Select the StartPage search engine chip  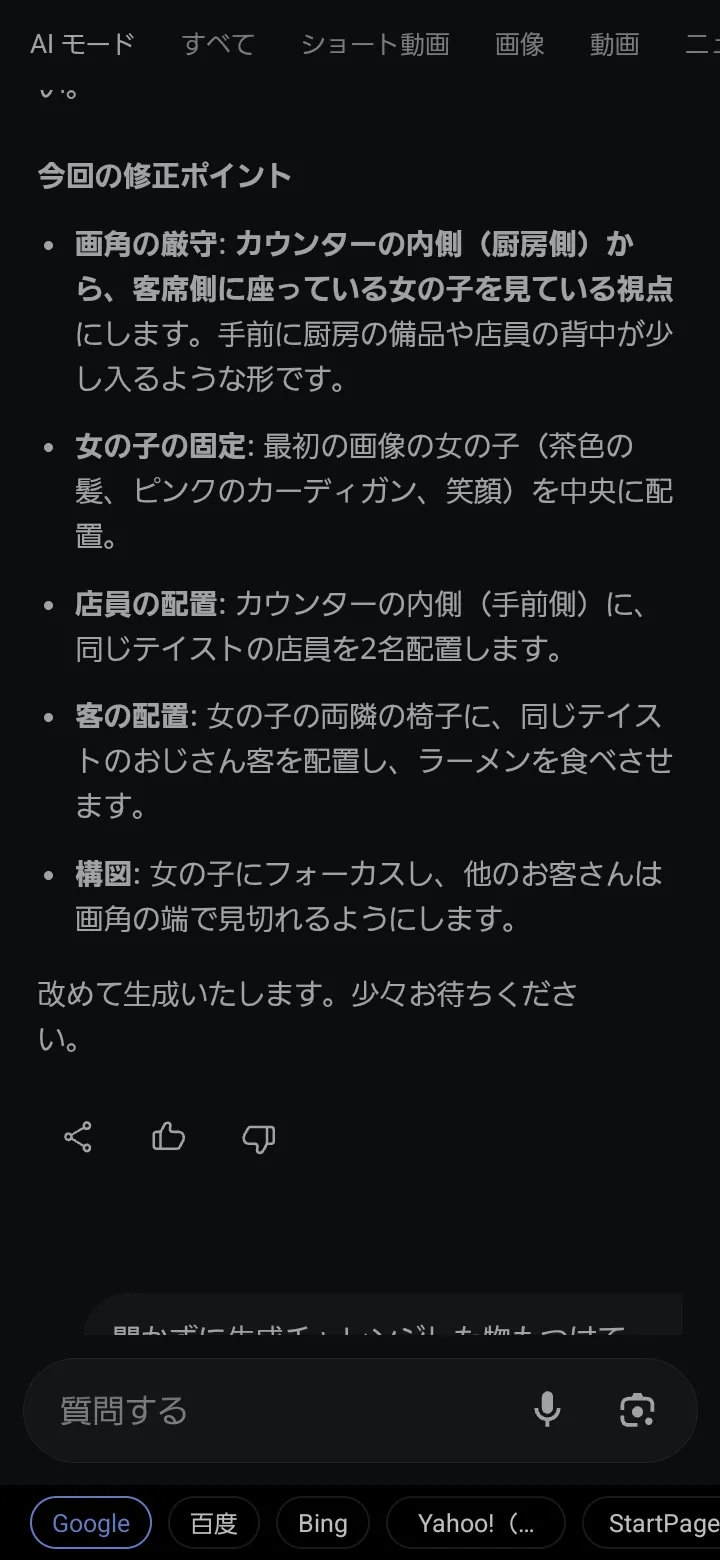660,1523
